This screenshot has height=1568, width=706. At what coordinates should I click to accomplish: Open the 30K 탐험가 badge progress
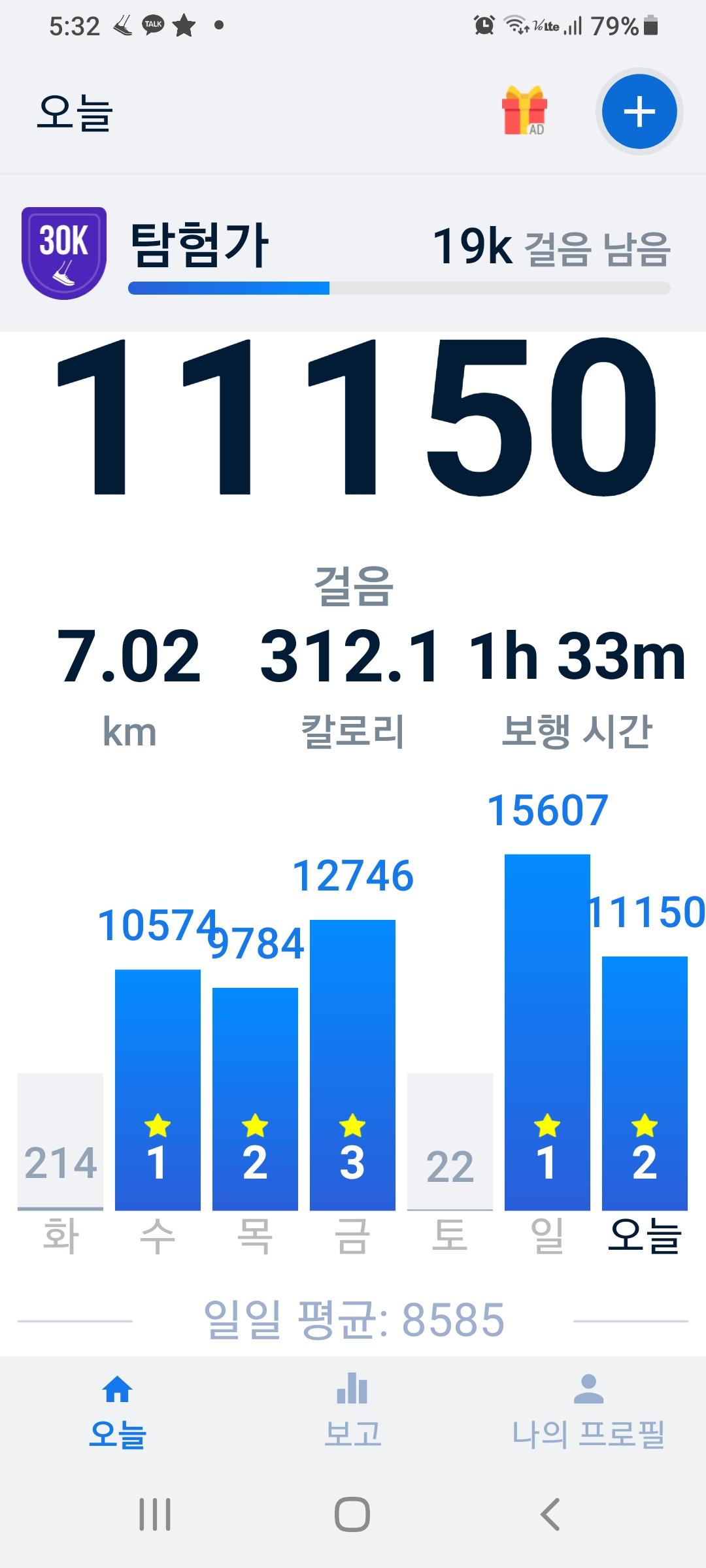coord(64,253)
